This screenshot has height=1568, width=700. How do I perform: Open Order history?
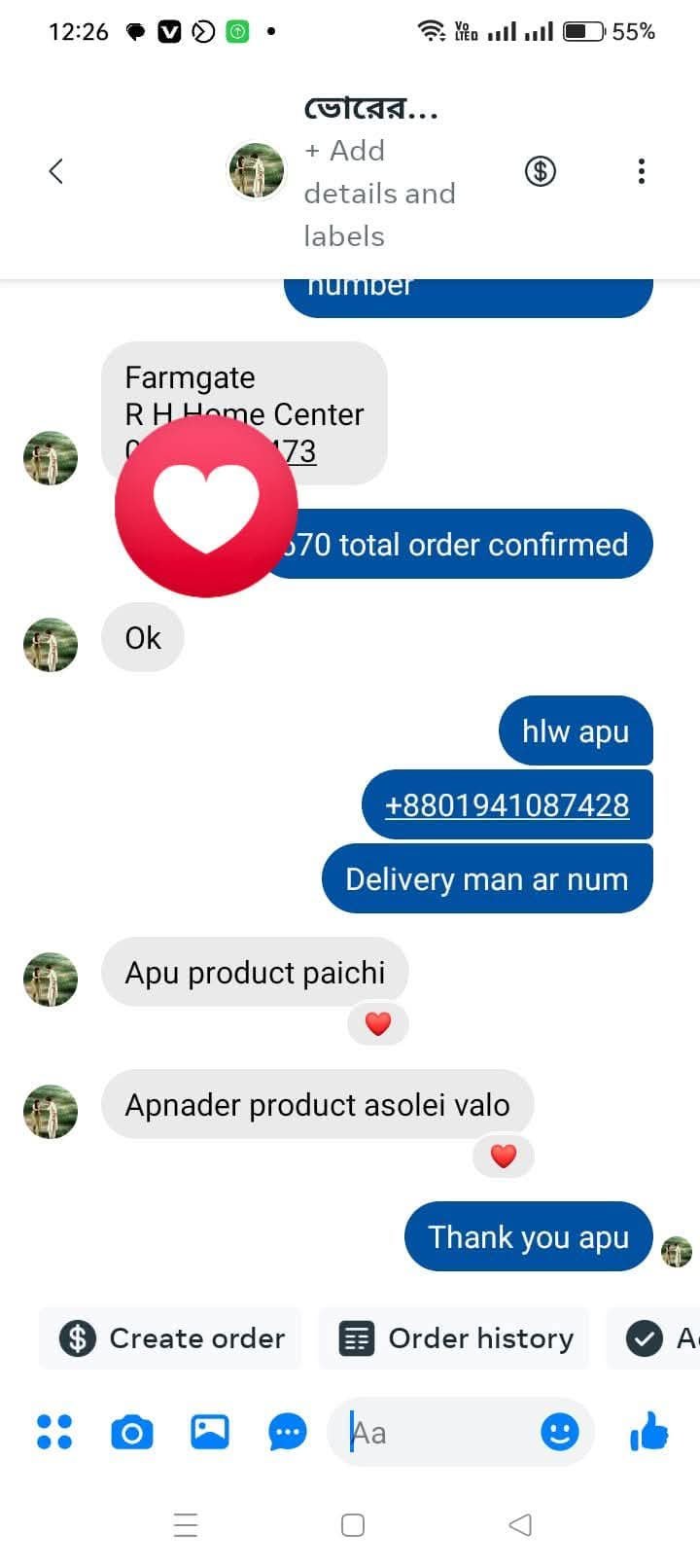455,1338
